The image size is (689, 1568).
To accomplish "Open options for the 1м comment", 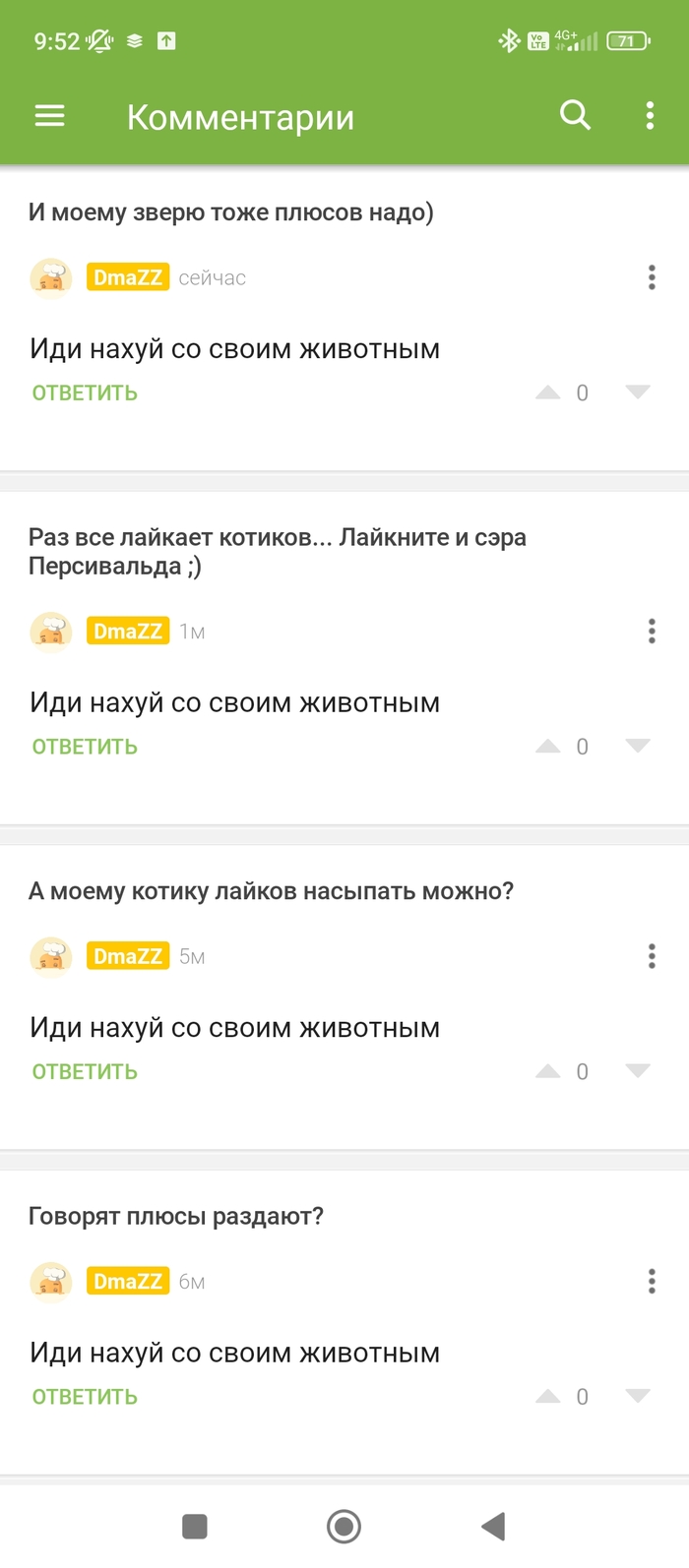I will (652, 632).
